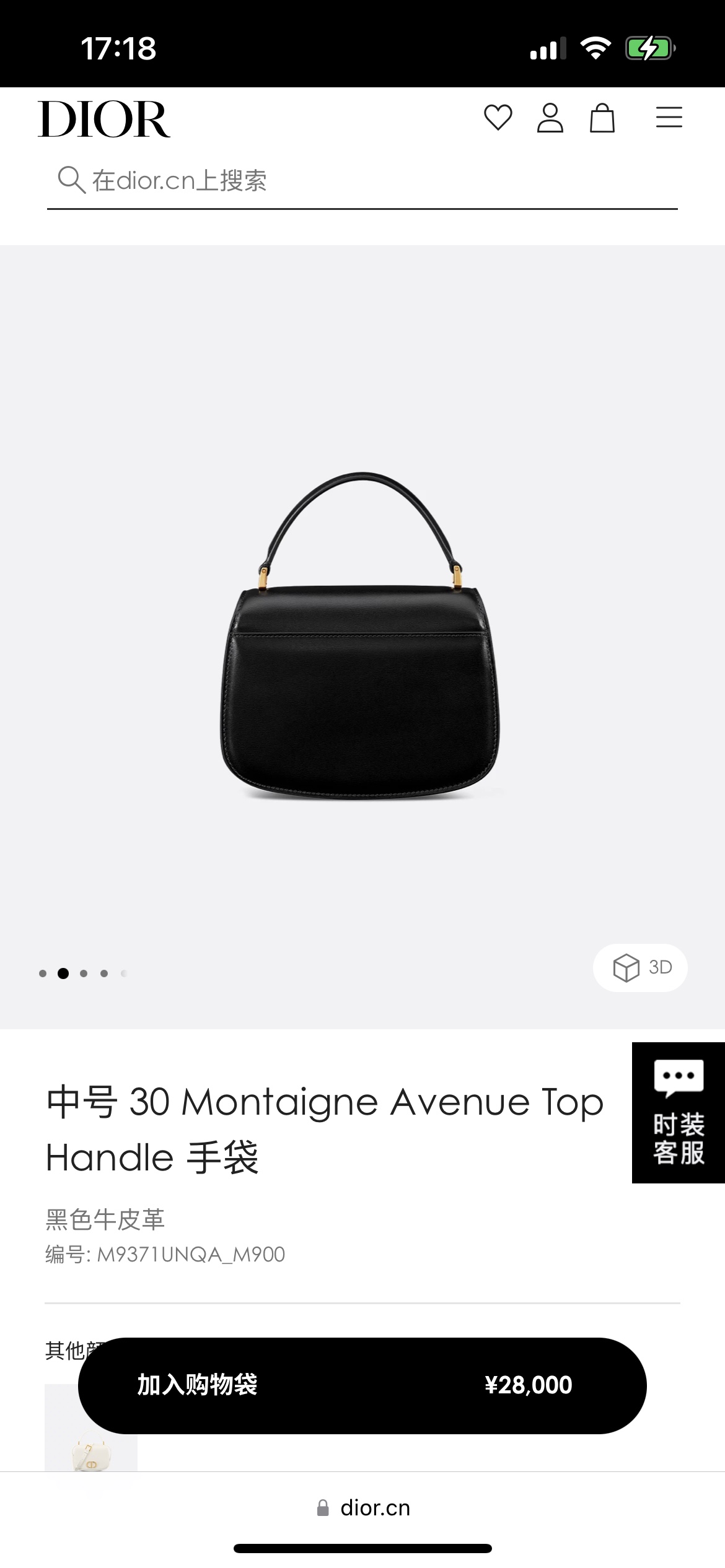
Task: Open the account profile icon
Action: (x=550, y=118)
